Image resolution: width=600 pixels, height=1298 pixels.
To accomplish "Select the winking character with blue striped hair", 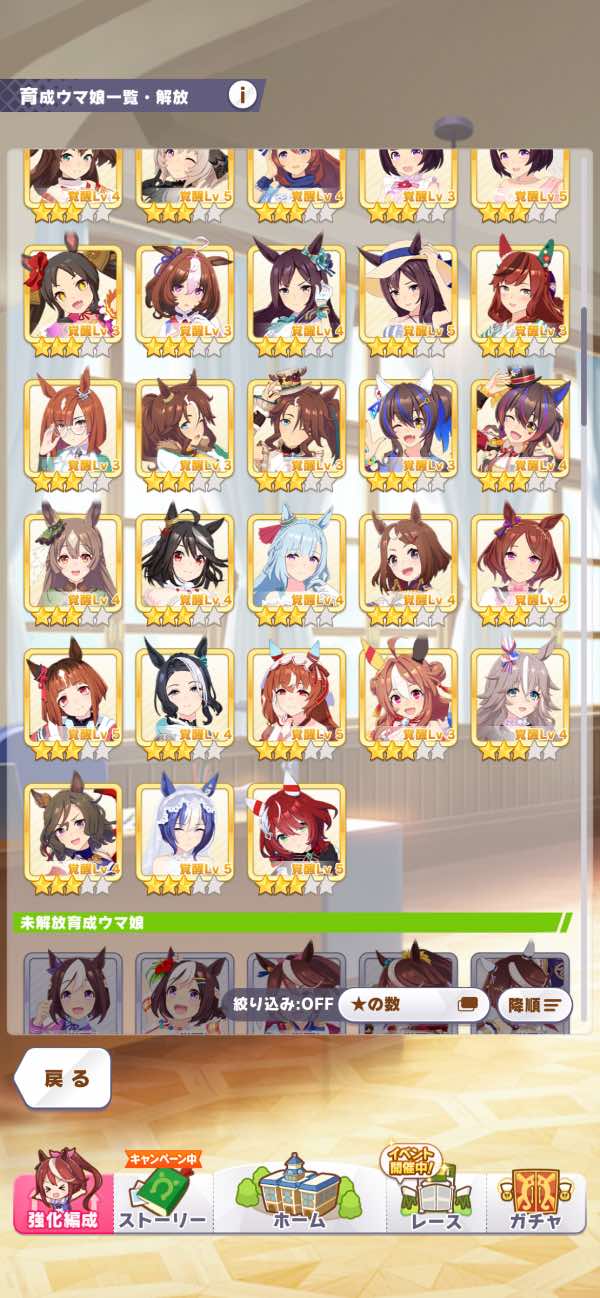I will (409, 429).
